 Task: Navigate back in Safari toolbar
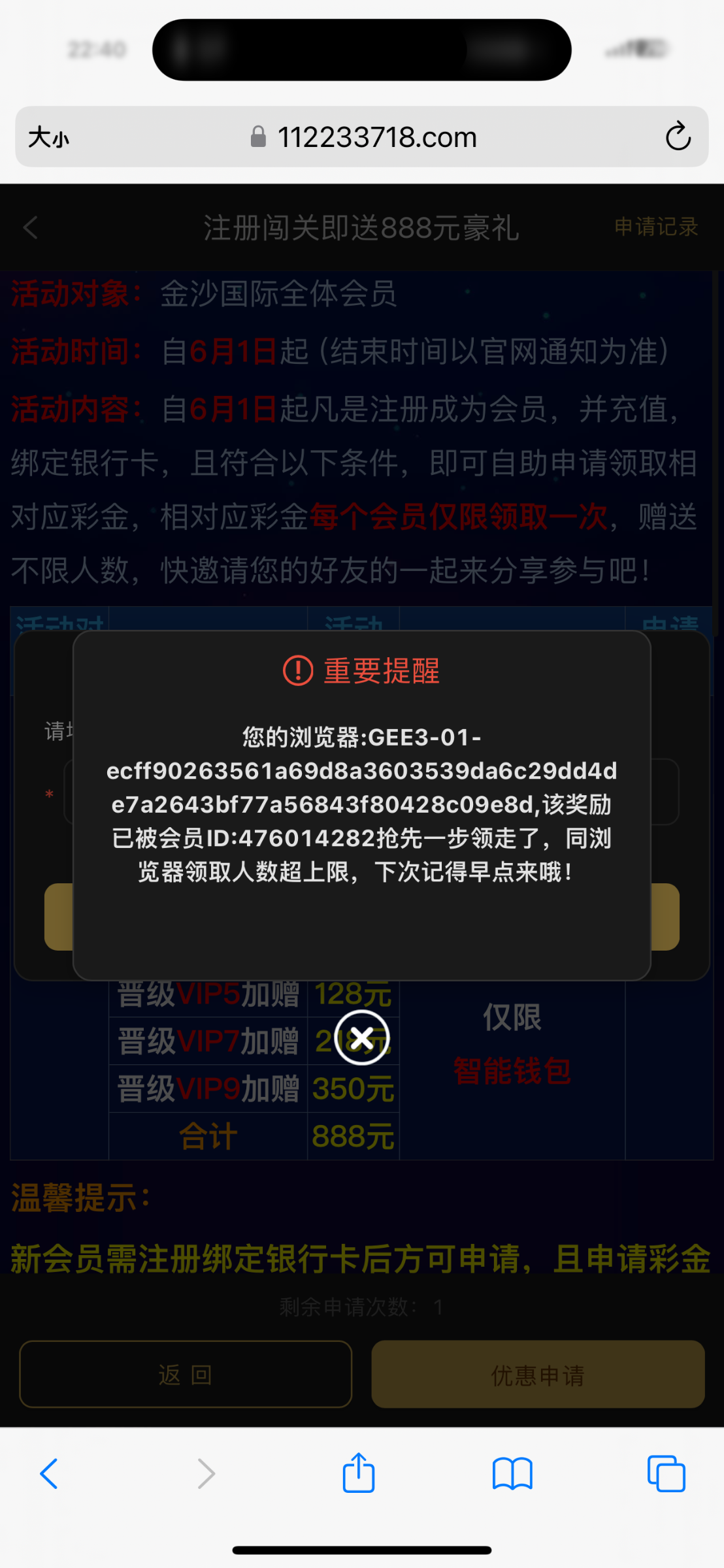(x=49, y=1474)
